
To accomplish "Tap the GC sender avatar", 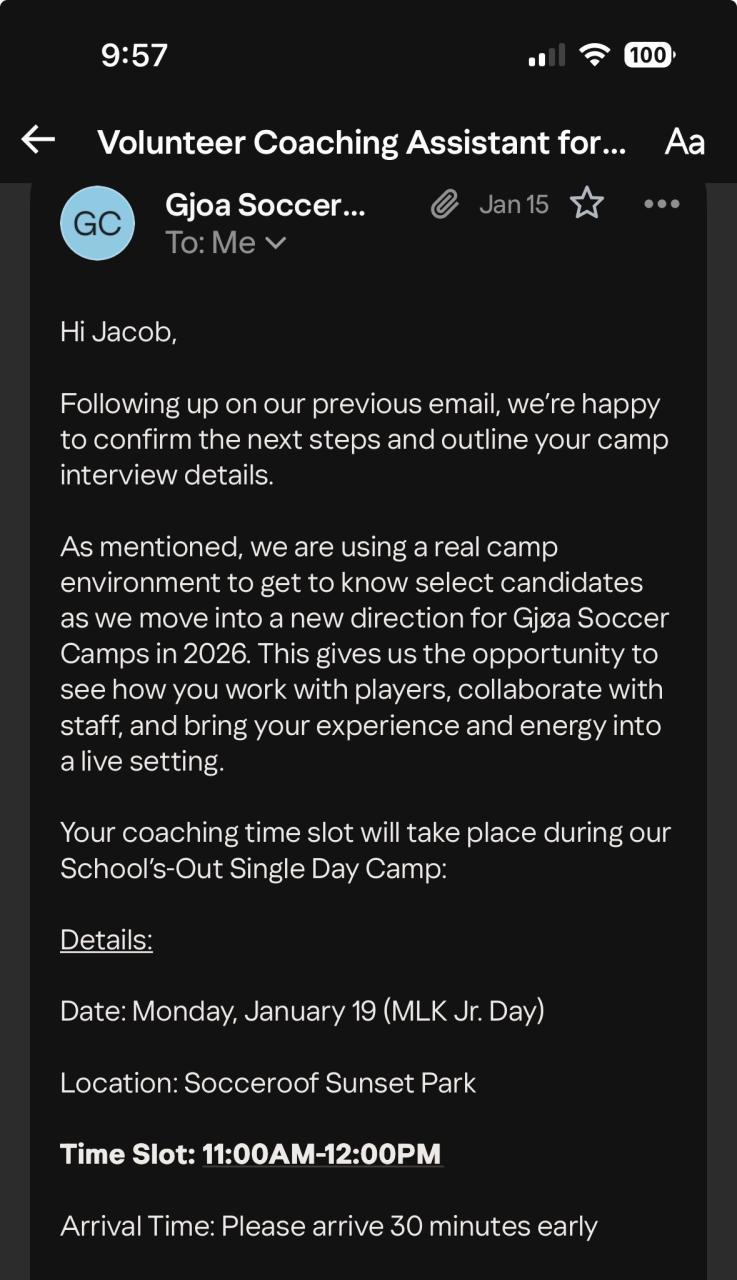I will tap(97, 223).
